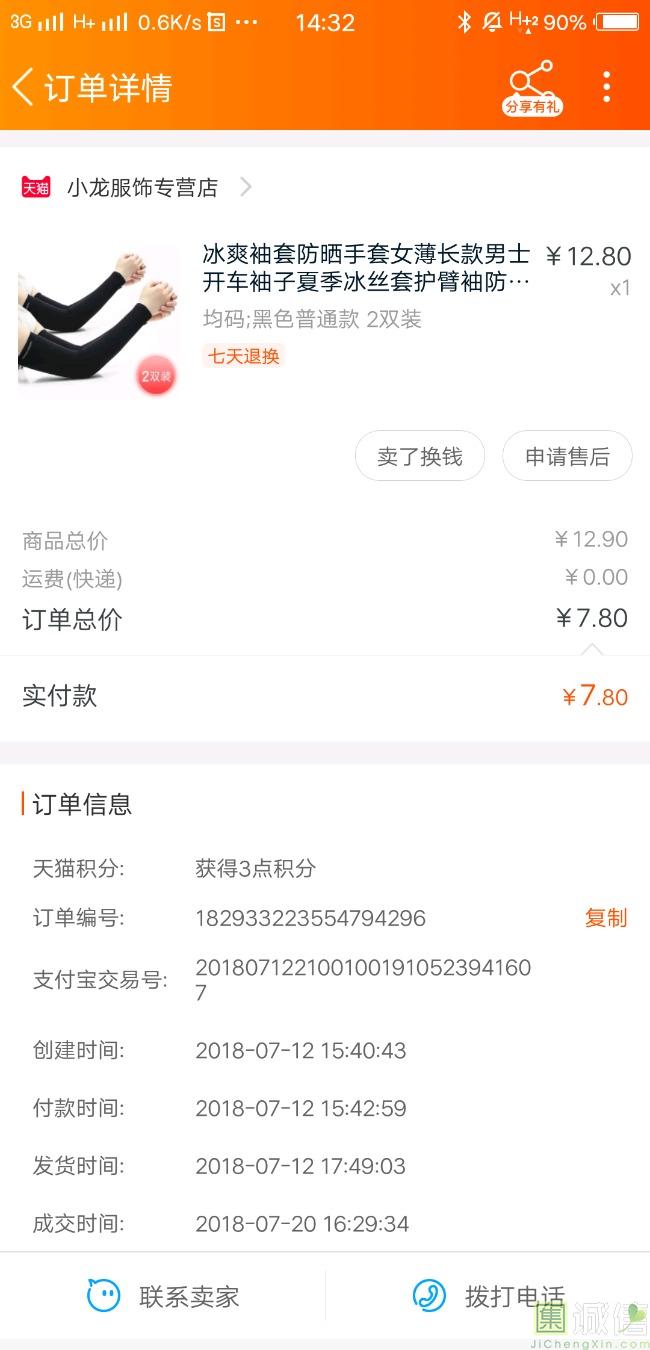Screen dimensions: 650x1350
Task: Open the share-for-gift icon
Action: point(531,88)
